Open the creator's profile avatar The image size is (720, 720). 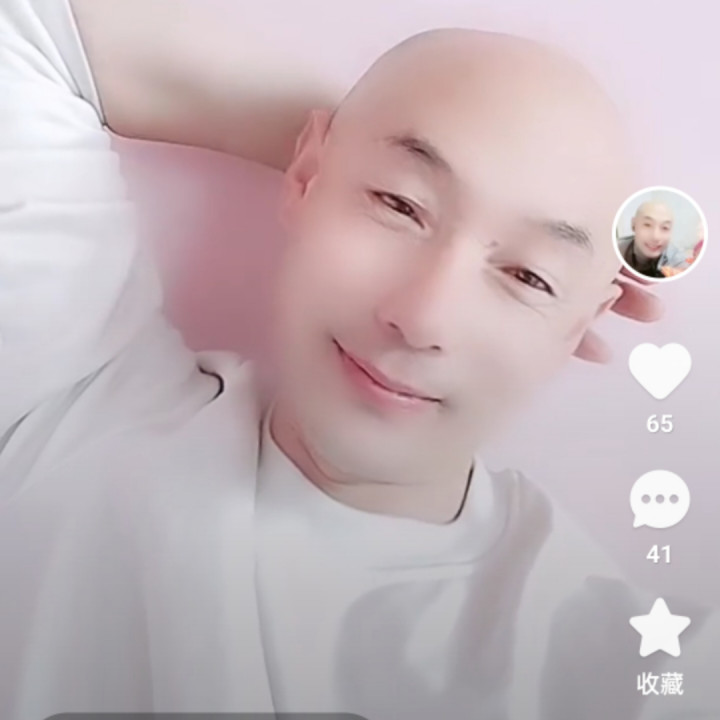659,234
